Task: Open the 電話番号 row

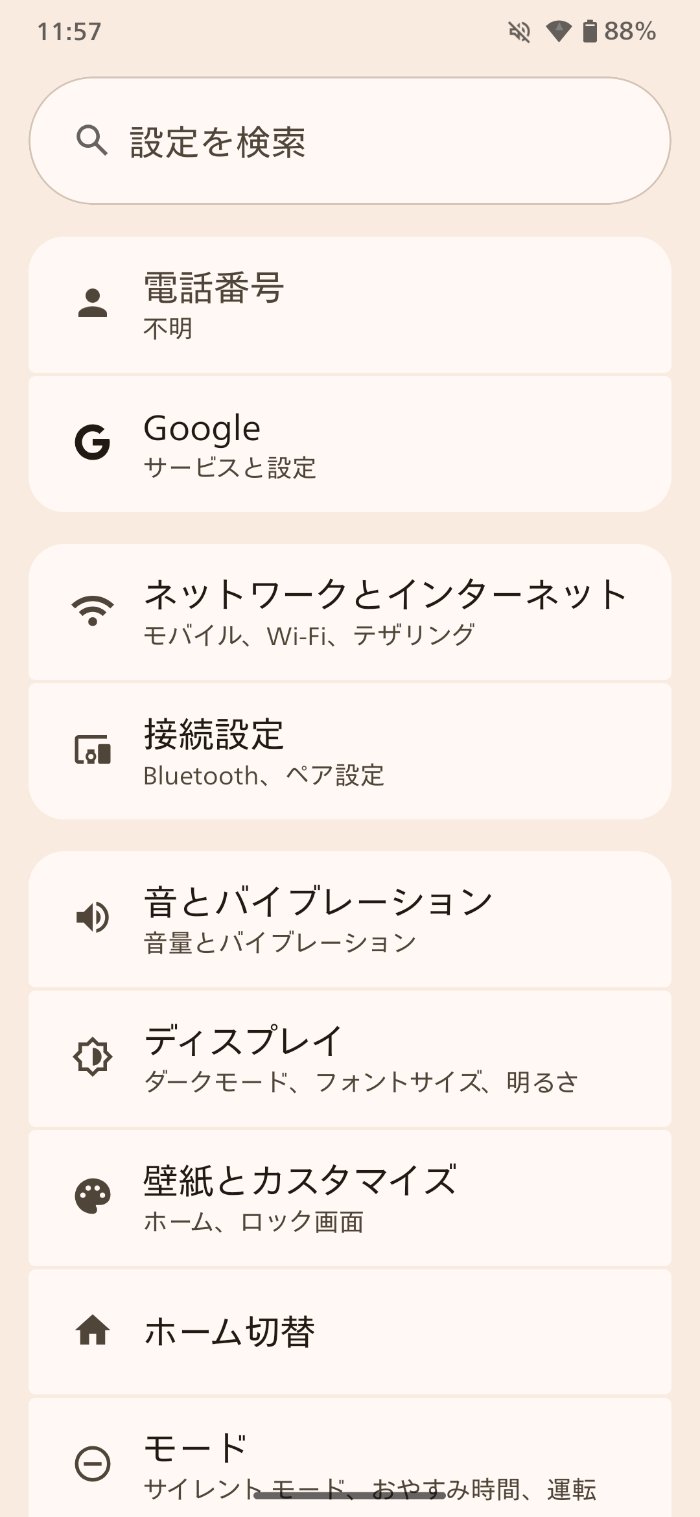Action: [349, 305]
